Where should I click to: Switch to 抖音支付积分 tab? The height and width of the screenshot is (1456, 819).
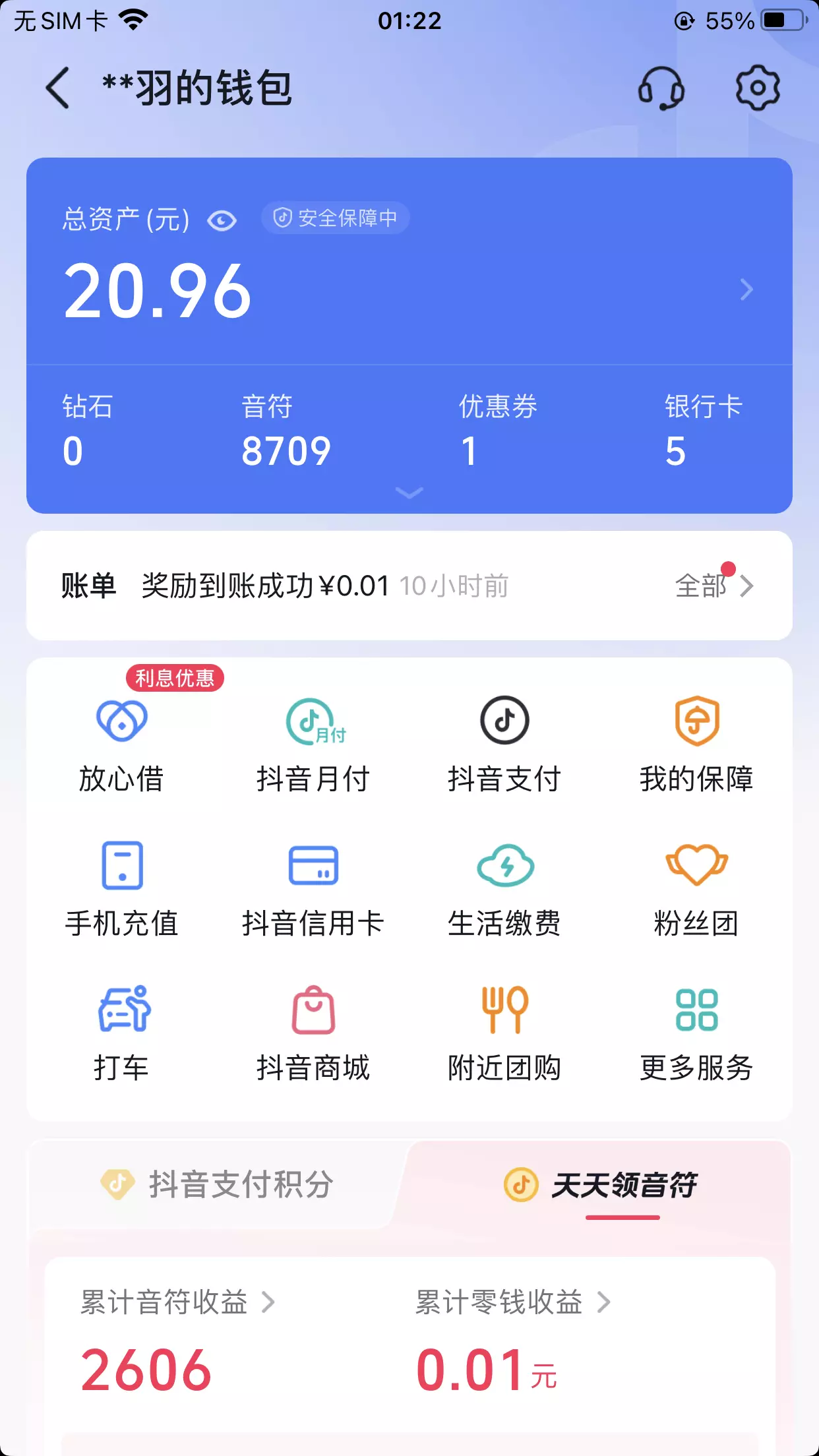(x=218, y=1184)
